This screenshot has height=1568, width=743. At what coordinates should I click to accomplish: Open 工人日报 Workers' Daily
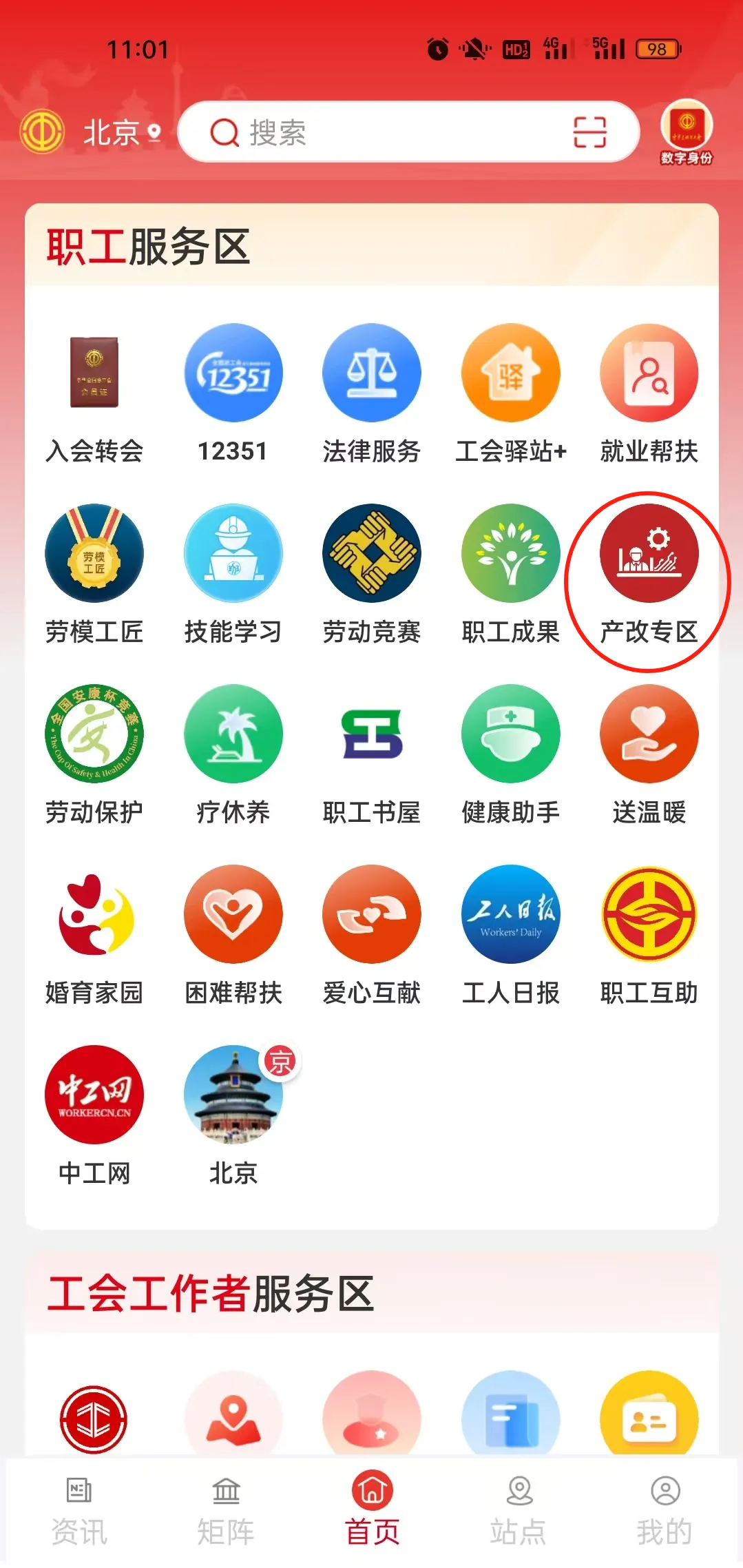[510, 934]
